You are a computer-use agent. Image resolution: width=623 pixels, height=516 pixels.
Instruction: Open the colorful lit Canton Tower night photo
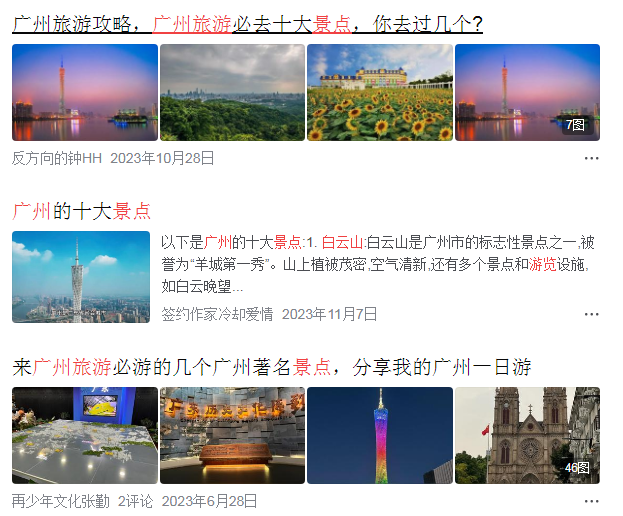[x=380, y=436]
